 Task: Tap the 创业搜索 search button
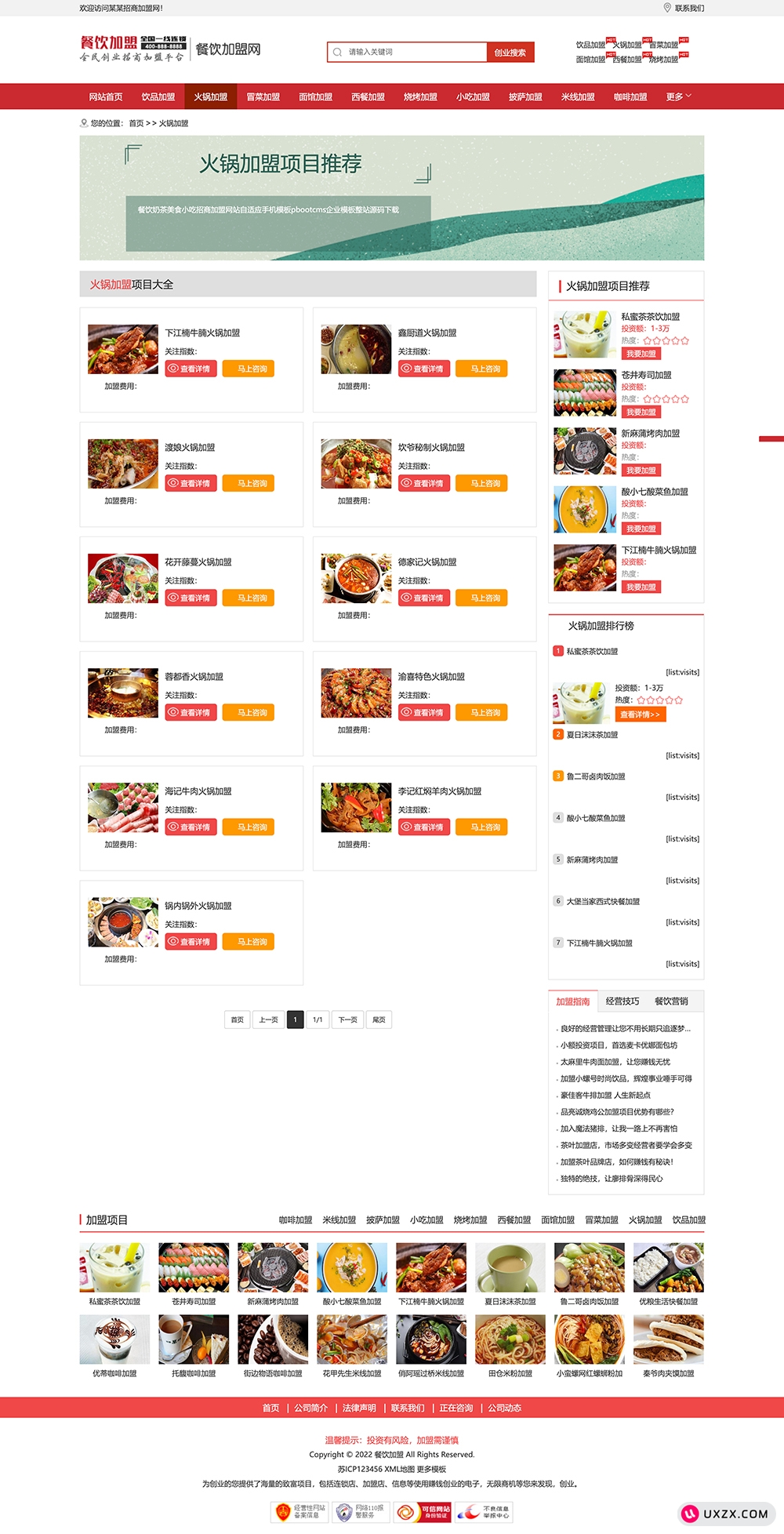click(x=510, y=53)
